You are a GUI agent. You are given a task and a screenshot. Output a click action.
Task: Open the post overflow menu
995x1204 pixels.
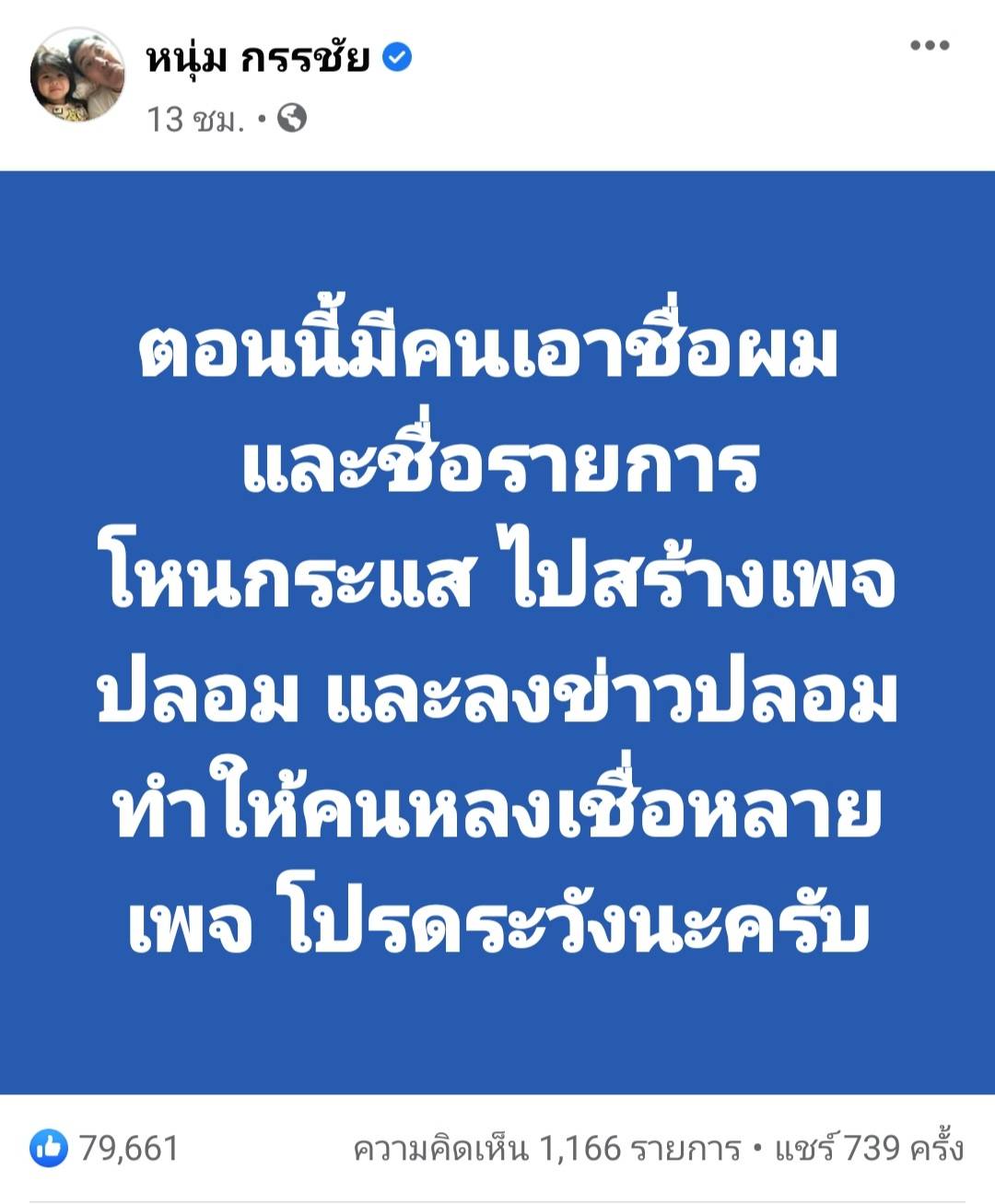point(929,45)
